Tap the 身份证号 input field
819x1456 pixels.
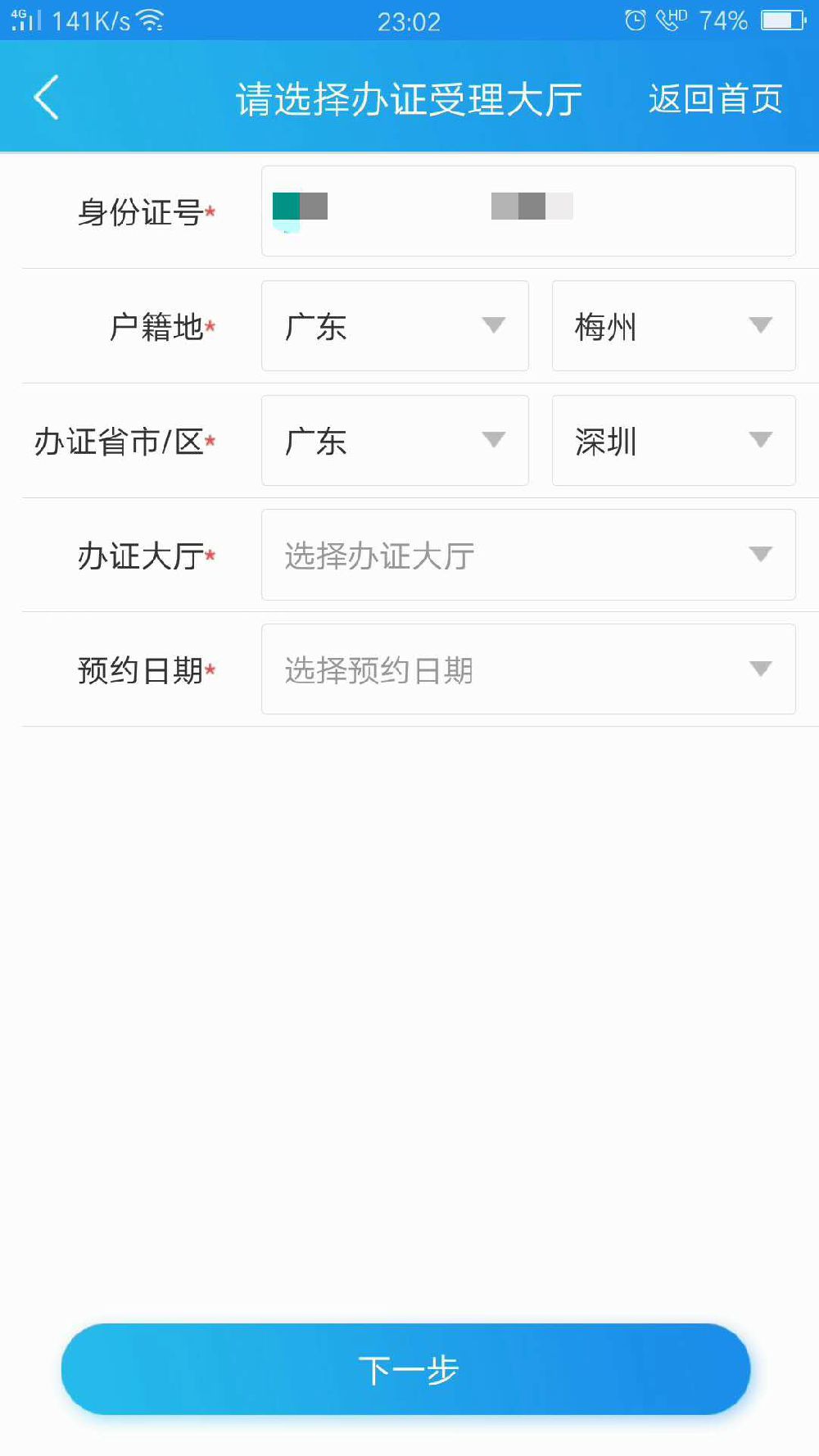tap(528, 211)
